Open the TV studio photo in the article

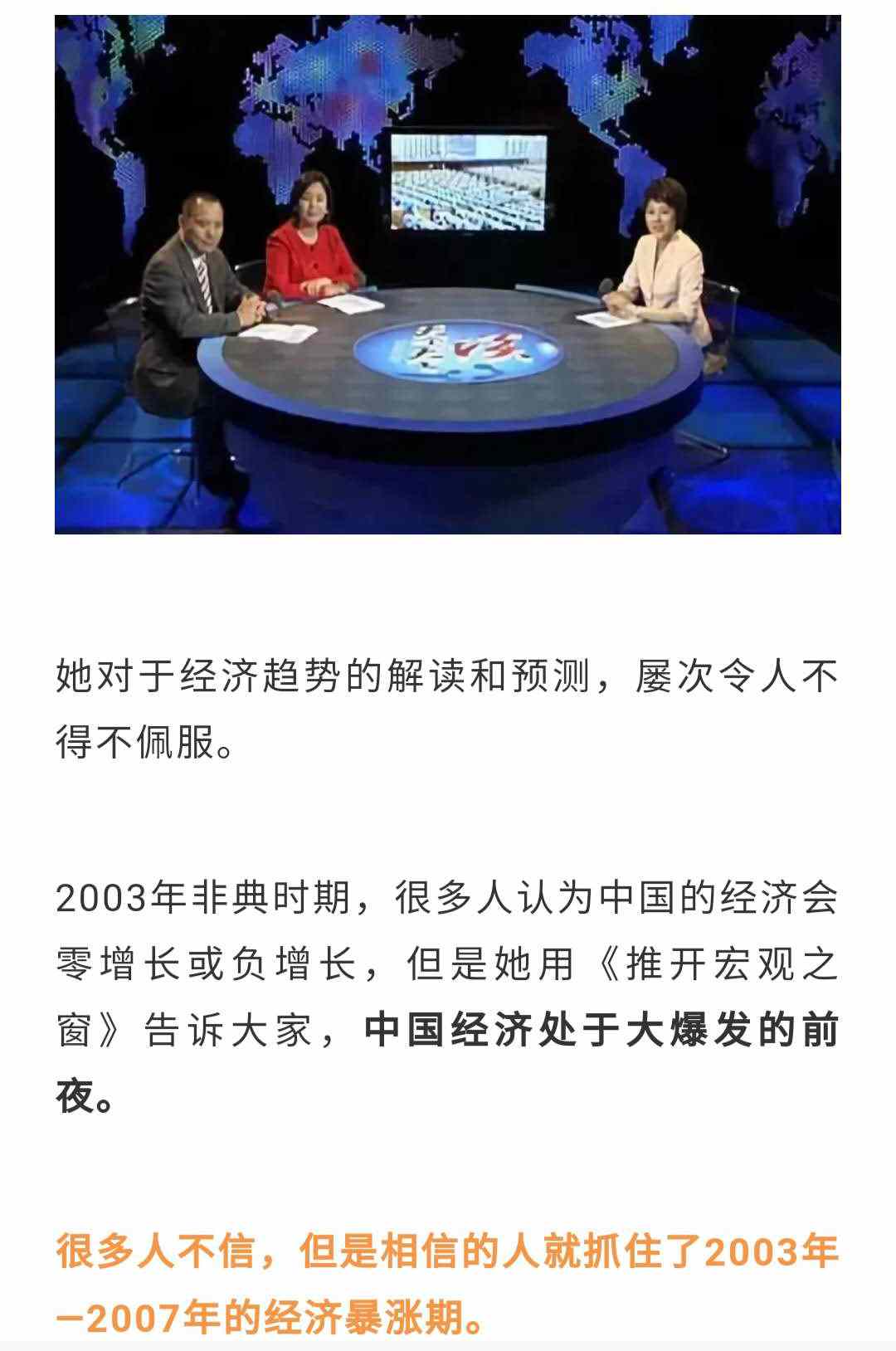[448, 274]
